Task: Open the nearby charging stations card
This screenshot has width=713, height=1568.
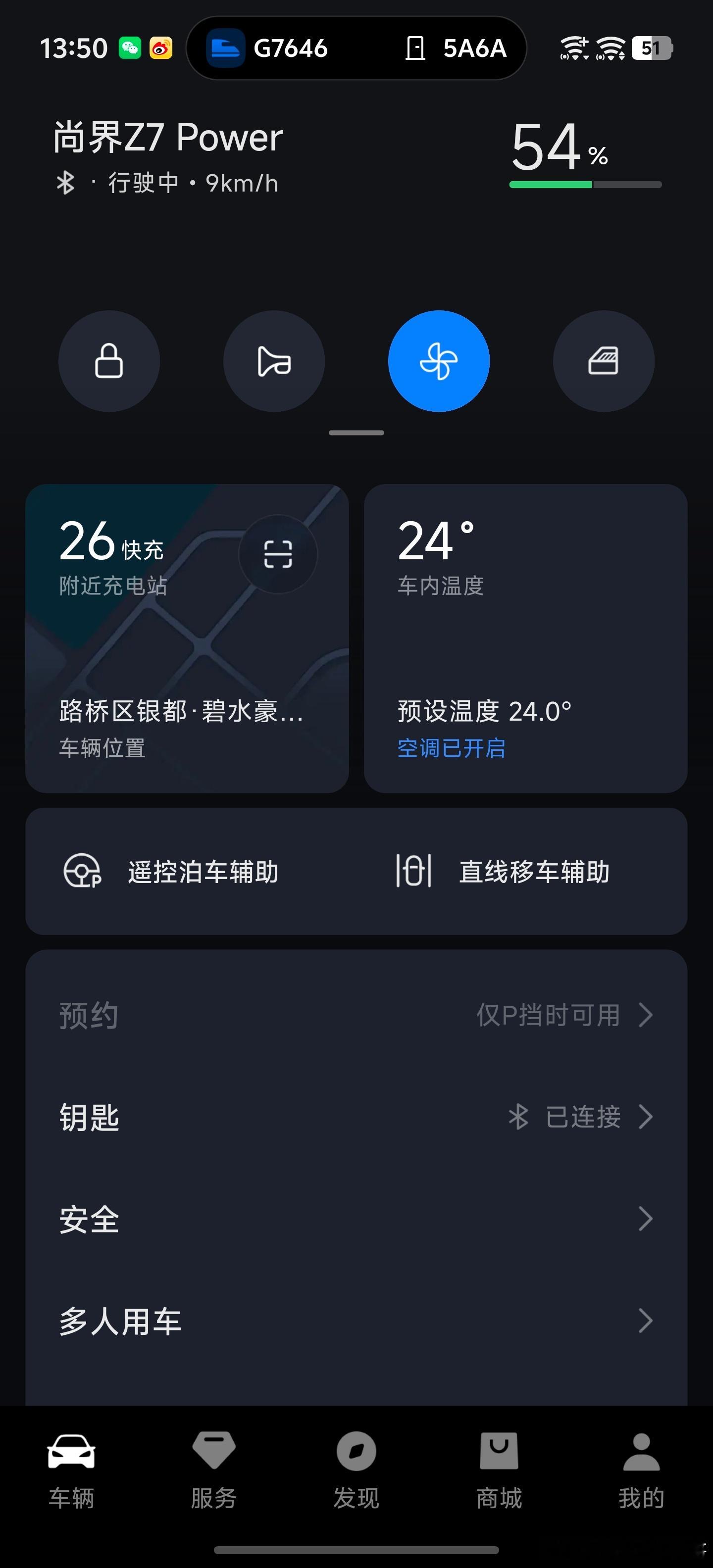Action: click(x=187, y=638)
